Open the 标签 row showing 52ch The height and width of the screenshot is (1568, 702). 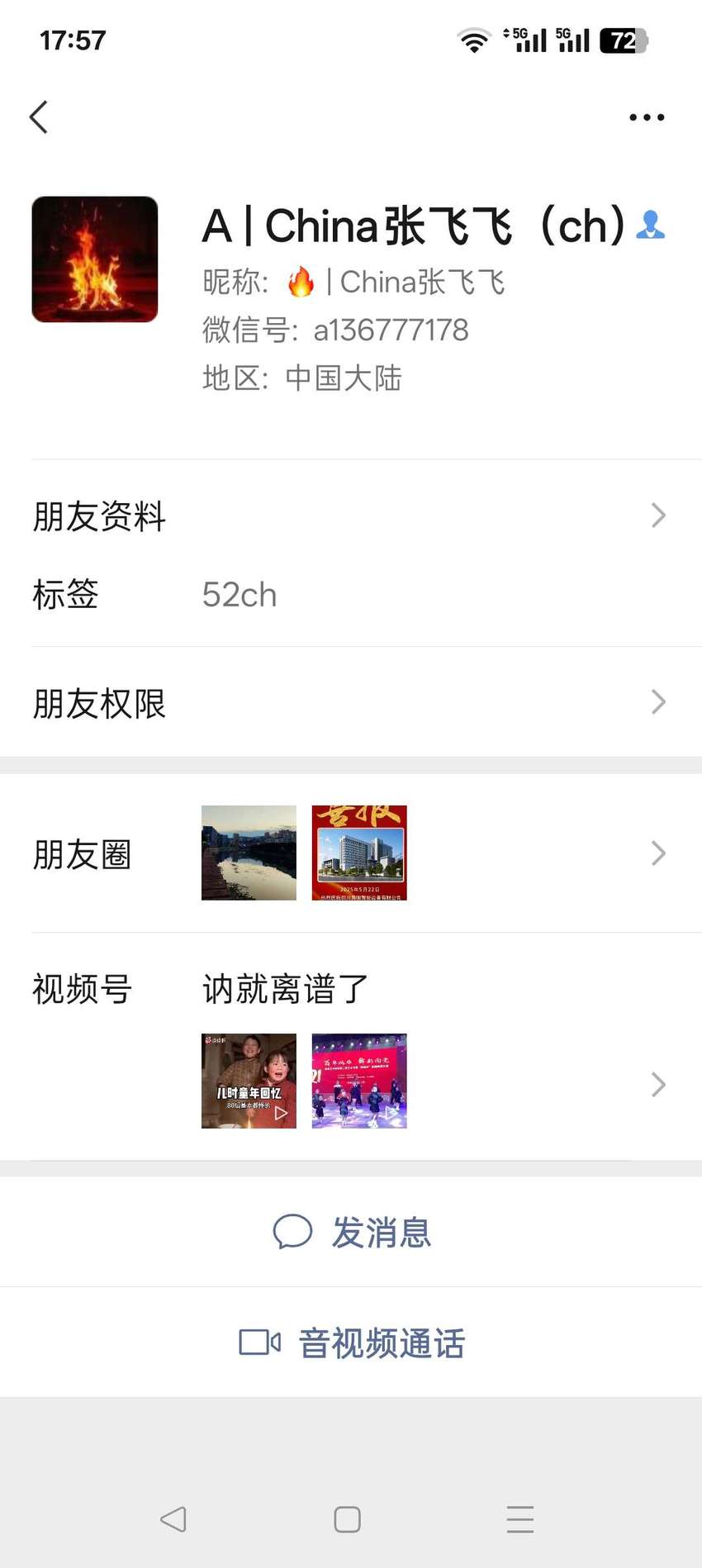pyautogui.click(x=351, y=595)
